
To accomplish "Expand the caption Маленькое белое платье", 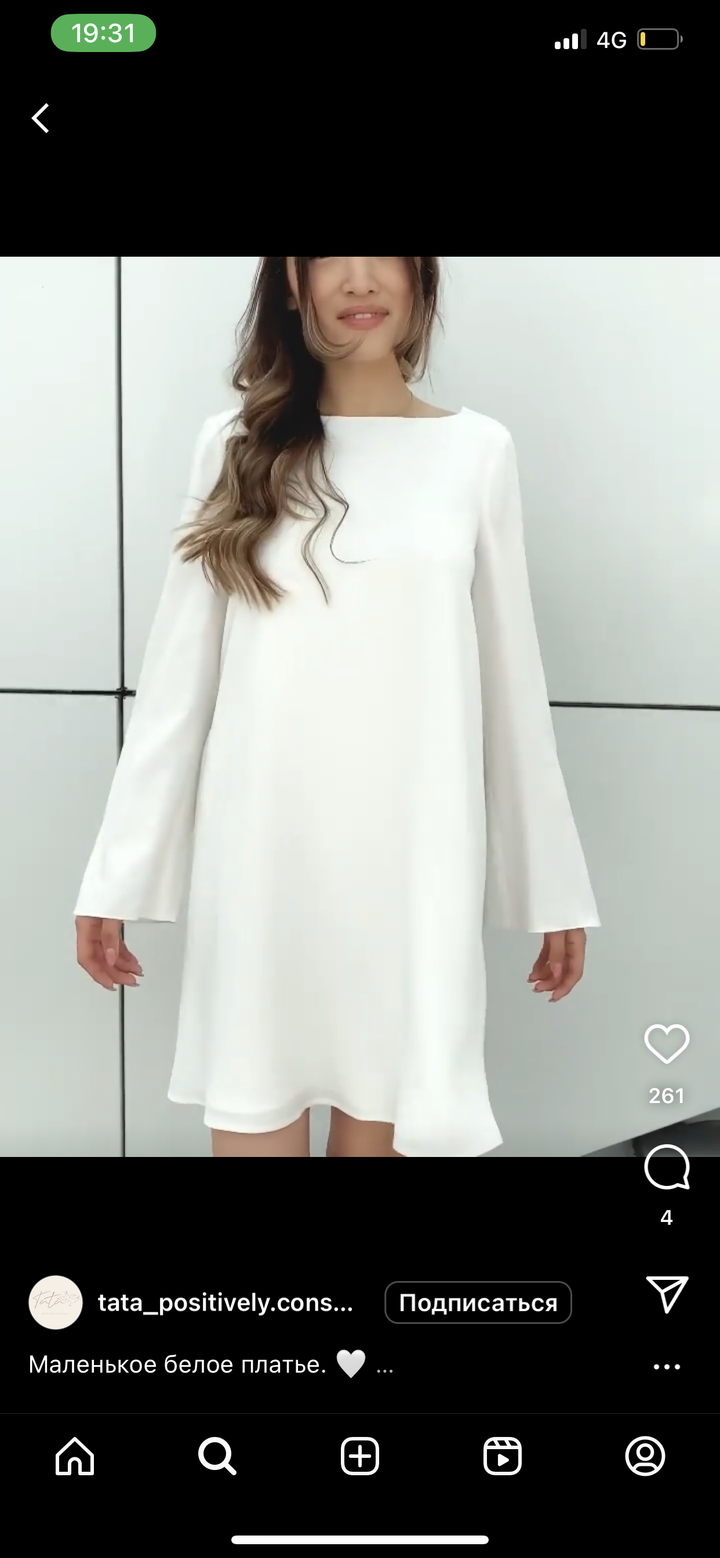I will (x=384, y=1365).
